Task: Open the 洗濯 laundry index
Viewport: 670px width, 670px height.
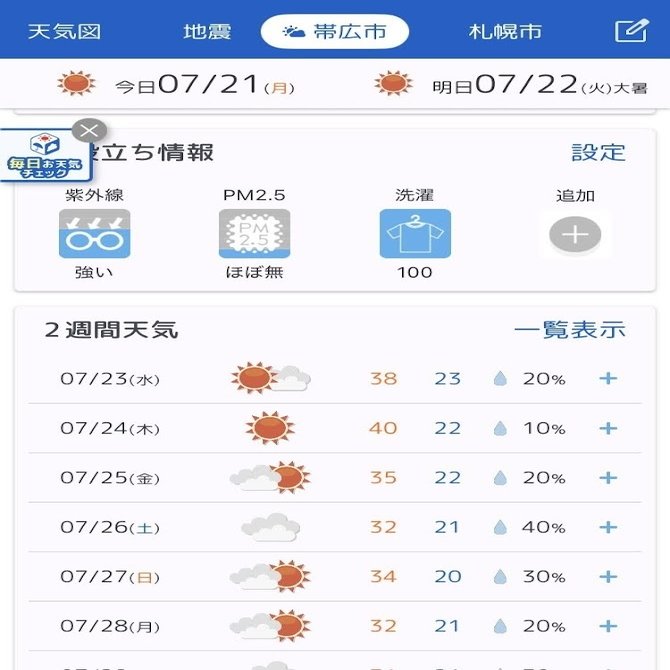Action: point(414,234)
